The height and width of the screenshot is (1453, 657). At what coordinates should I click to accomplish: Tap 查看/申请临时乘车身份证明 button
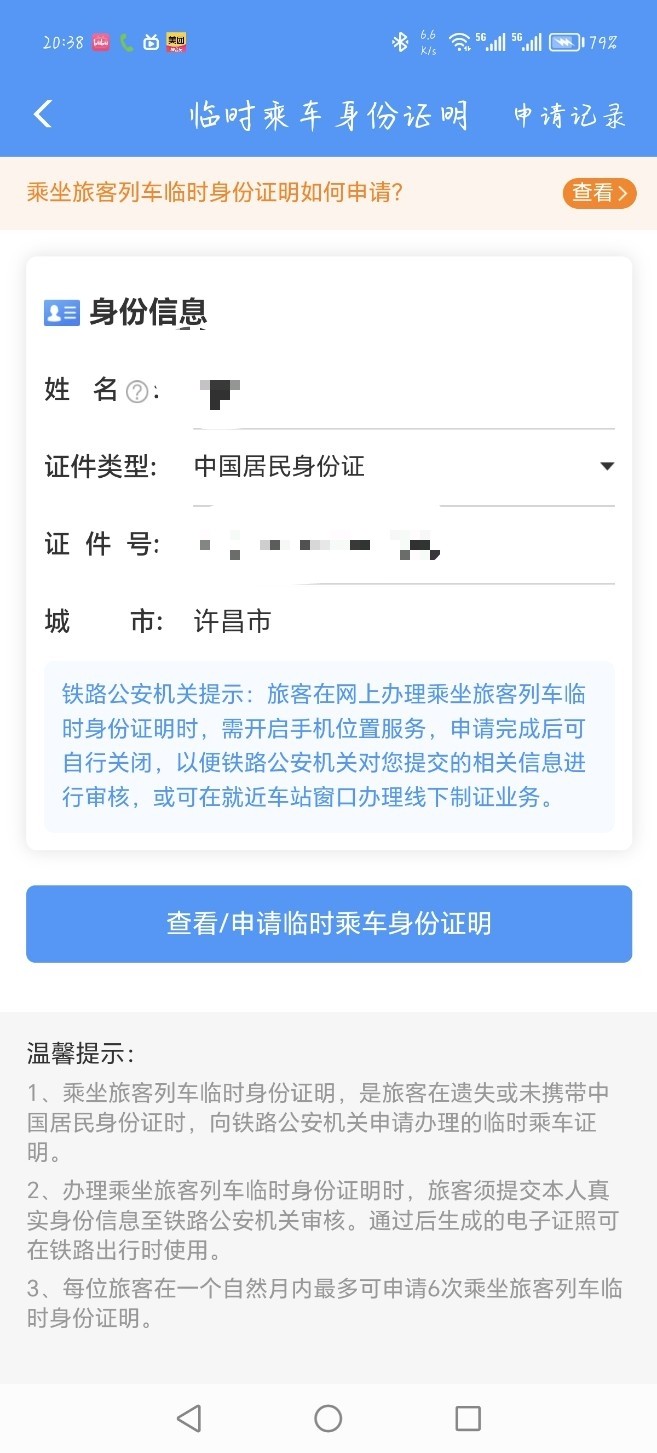[329, 924]
